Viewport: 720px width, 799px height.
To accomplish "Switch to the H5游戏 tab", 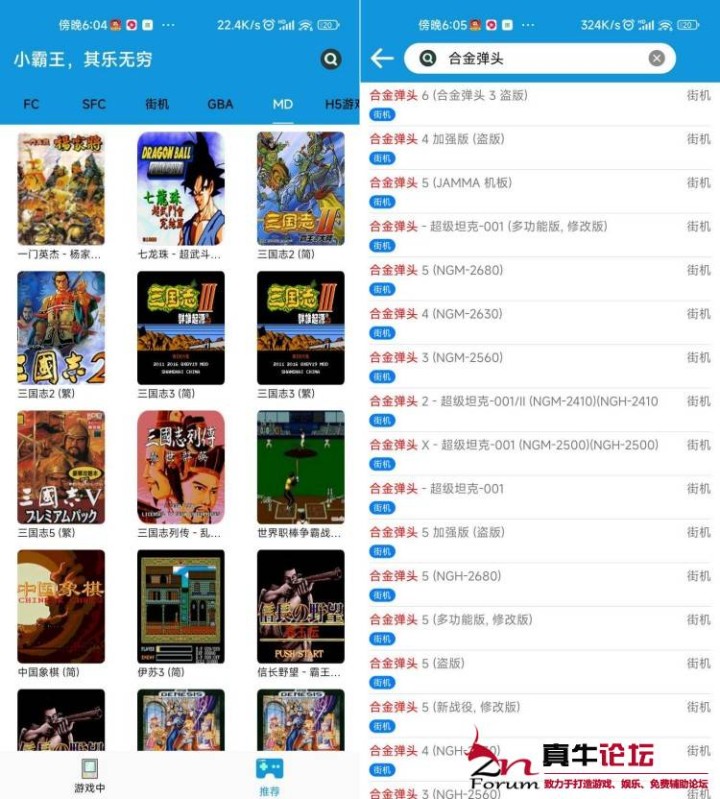I will (342, 104).
